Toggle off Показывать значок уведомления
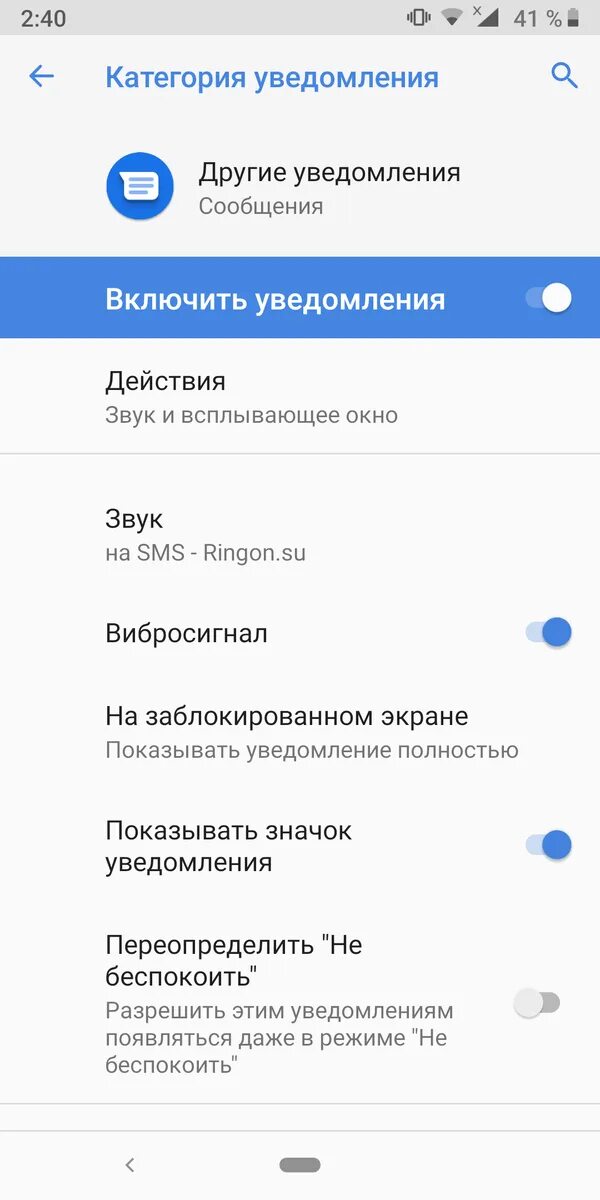Screen dimensions: 600x1200 coord(549,845)
